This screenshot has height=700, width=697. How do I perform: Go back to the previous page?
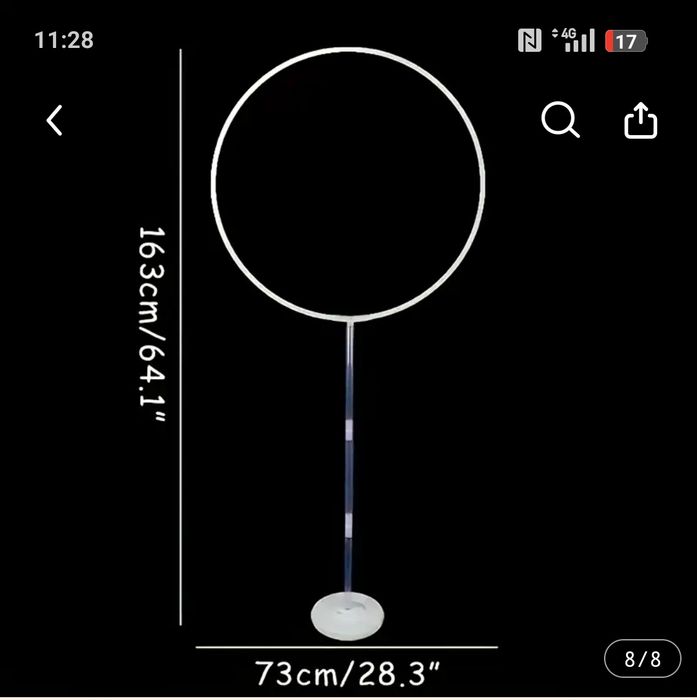pyautogui.click(x=55, y=121)
